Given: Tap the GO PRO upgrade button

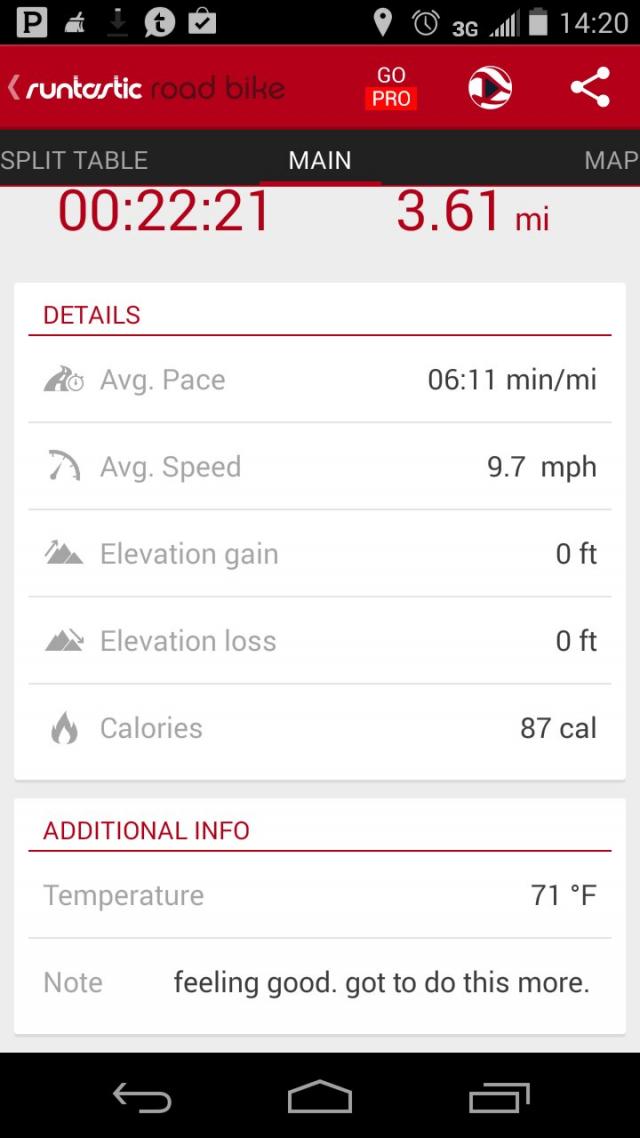Looking at the screenshot, I should pos(391,88).
